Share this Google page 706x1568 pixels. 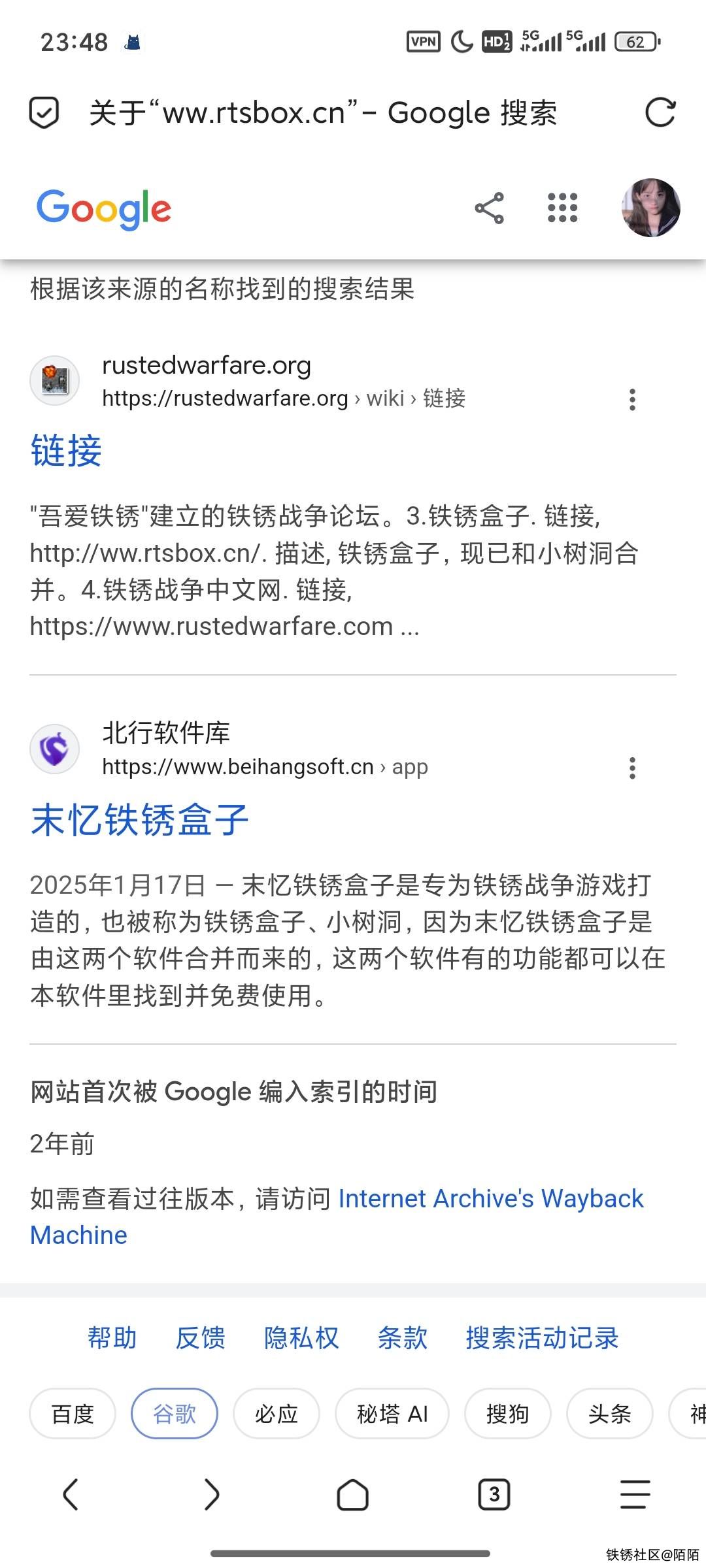pyautogui.click(x=489, y=208)
